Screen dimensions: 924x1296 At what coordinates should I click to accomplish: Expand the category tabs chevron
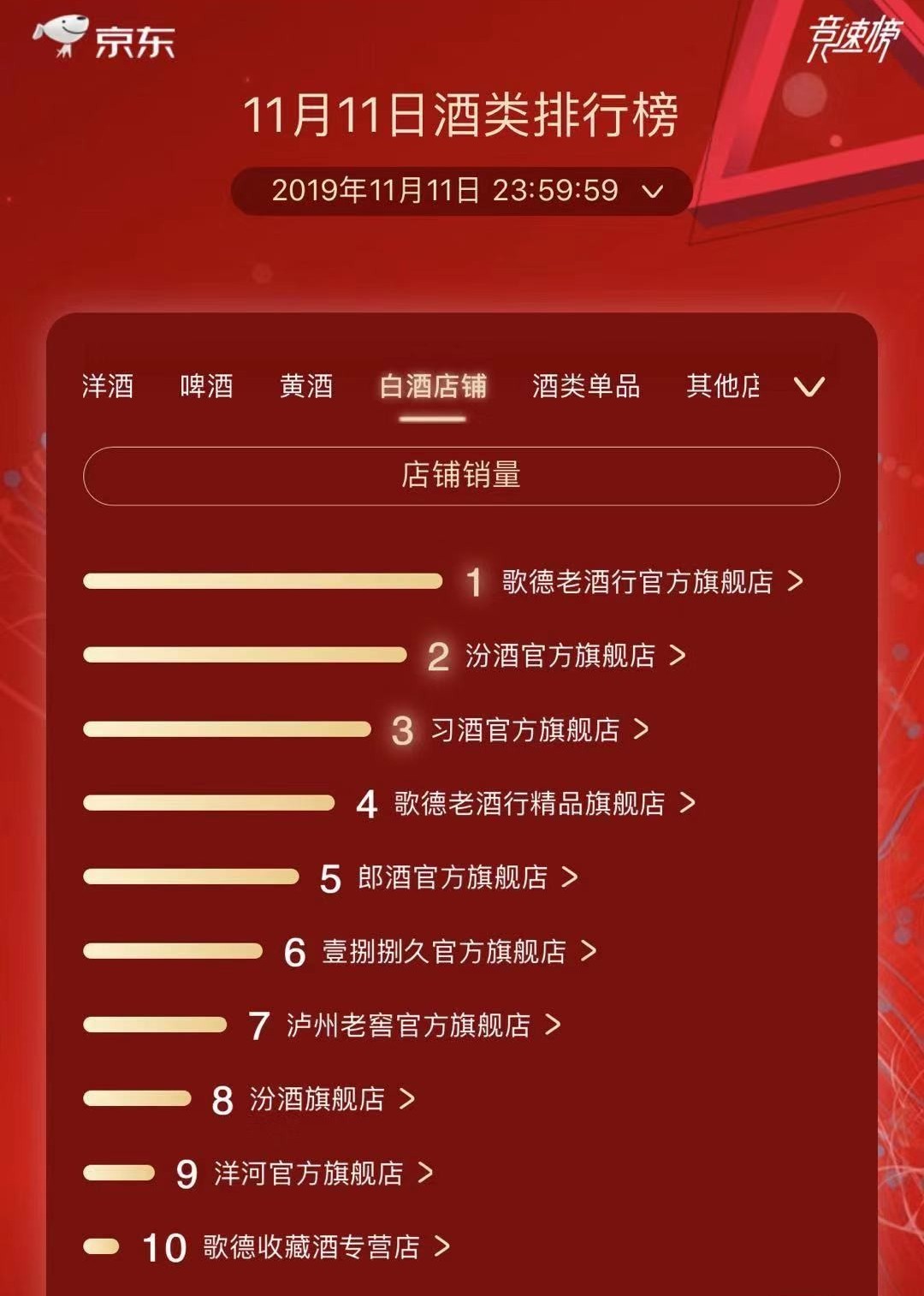point(808,387)
